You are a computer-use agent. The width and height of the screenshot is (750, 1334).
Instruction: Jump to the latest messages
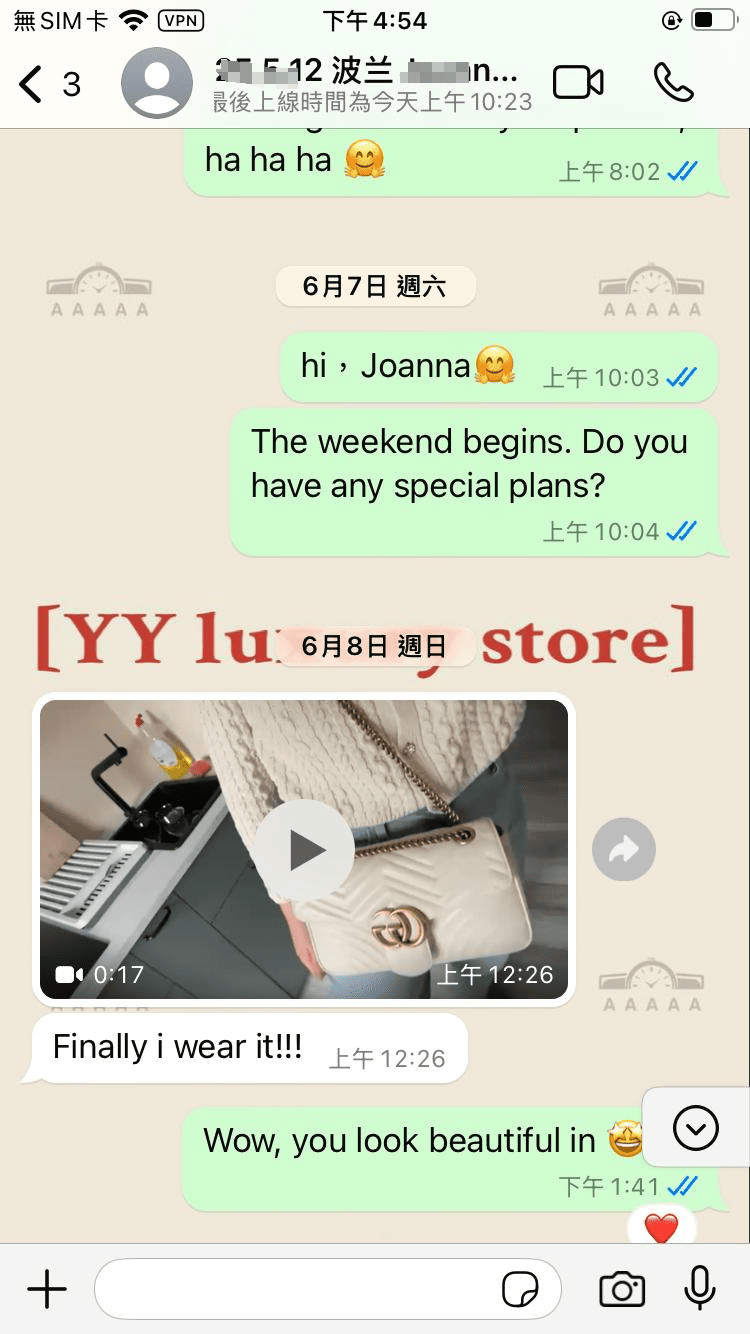pos(696,1128)
